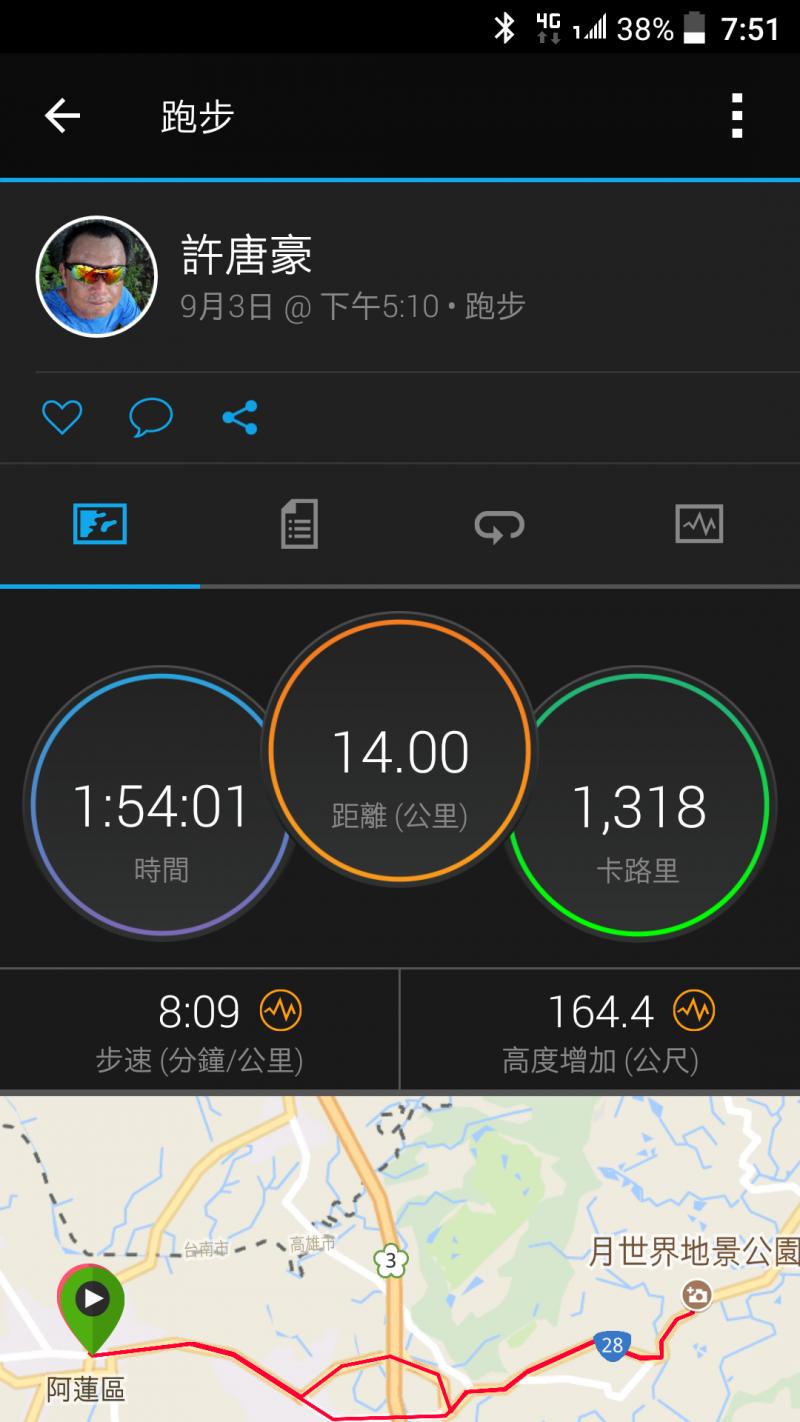The height and width of the screenshot is (1422, 800).
Task: Share this running activity
Action: click(240, 417)
